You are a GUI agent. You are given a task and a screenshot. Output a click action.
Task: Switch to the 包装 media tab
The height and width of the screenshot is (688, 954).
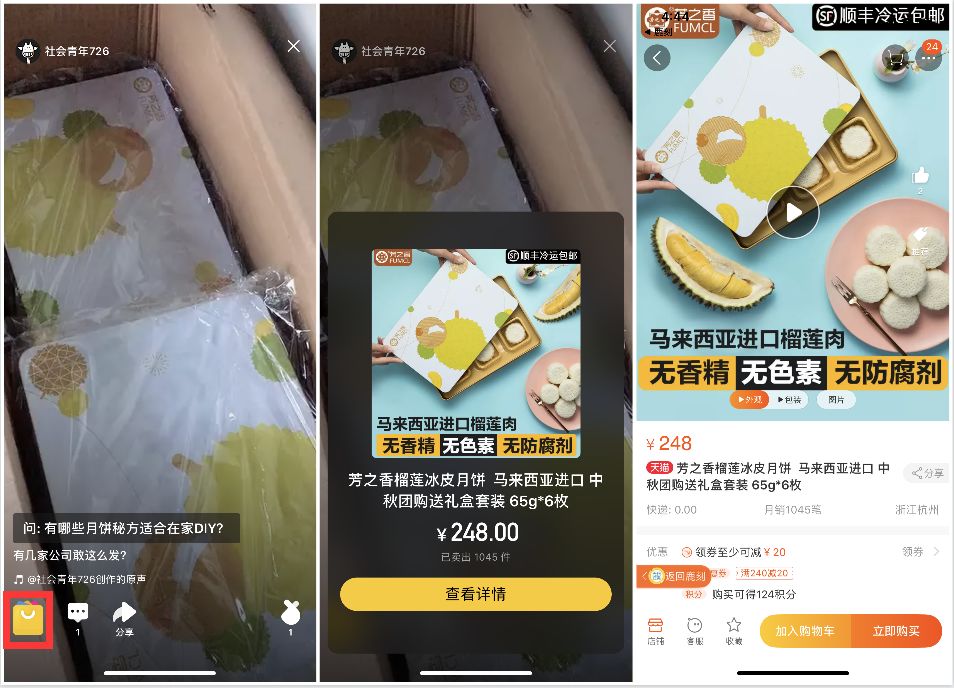coord(789,400)
